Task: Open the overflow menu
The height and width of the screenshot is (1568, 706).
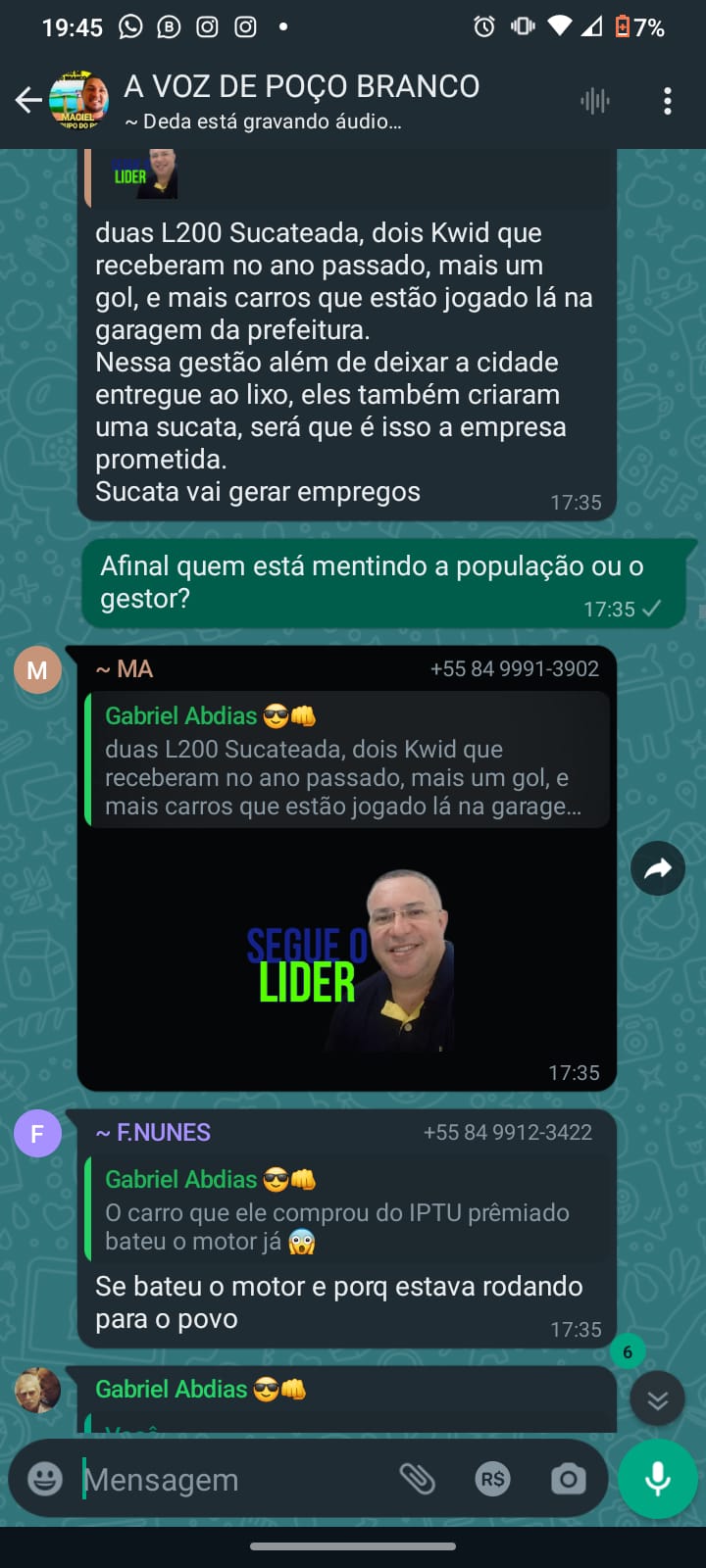Action: pyautogui.click(x=668, y=100)
